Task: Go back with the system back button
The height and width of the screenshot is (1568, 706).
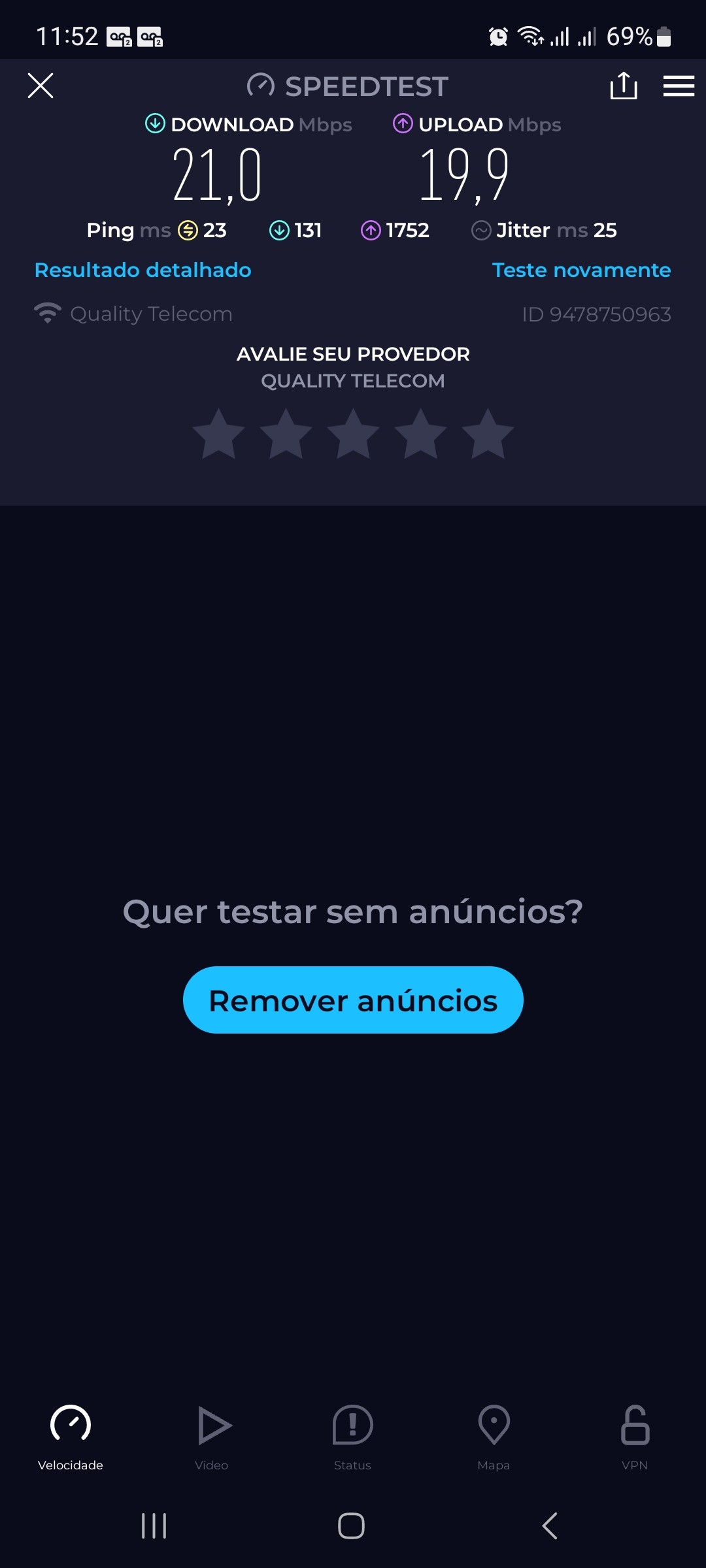Action: coord(550,1526)
